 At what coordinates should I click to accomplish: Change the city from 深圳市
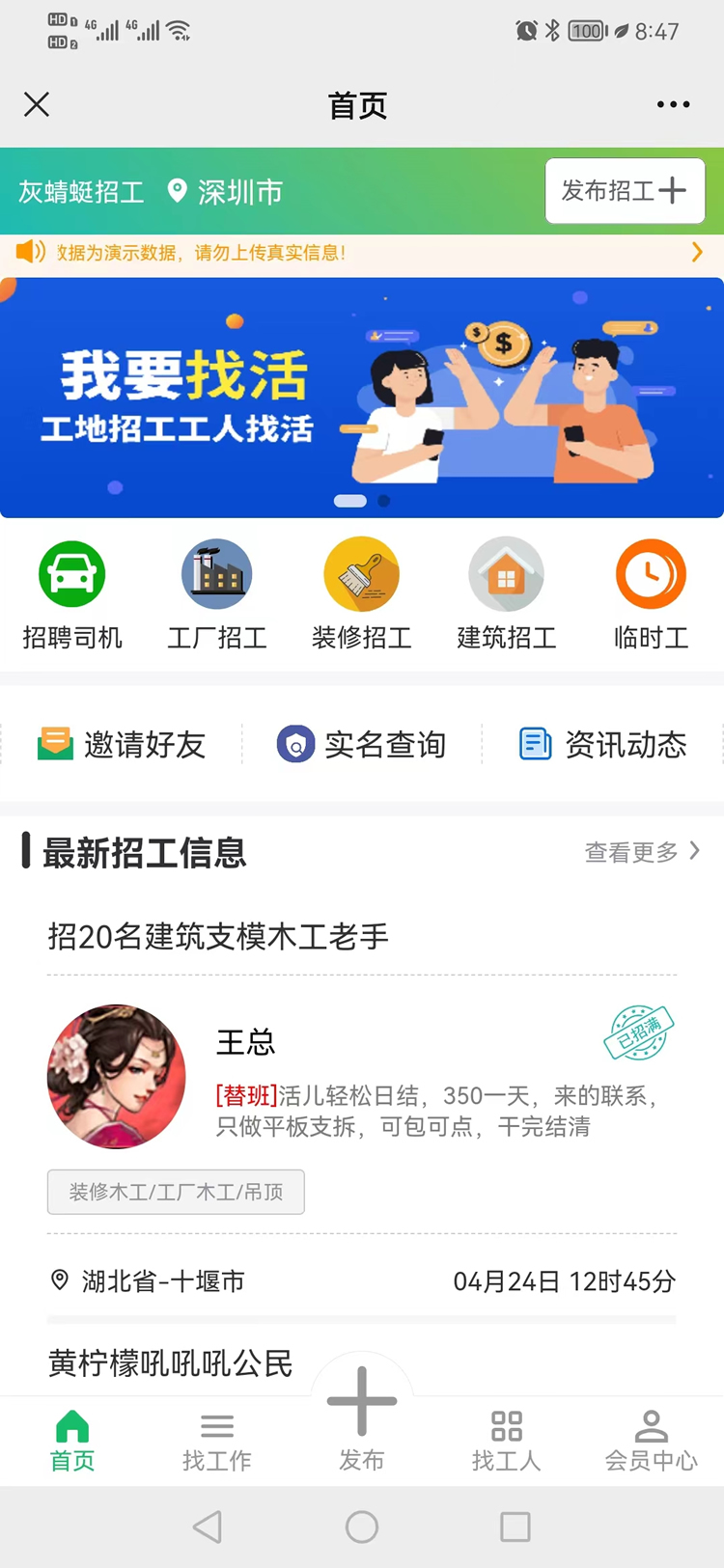(226, 192)
